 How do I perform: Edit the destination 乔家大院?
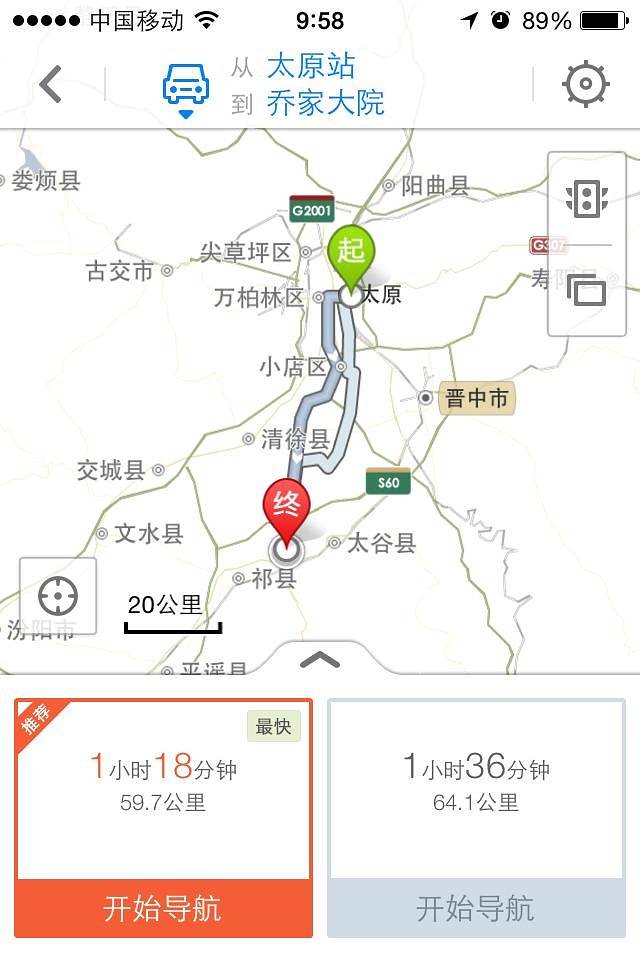[325, 103]
